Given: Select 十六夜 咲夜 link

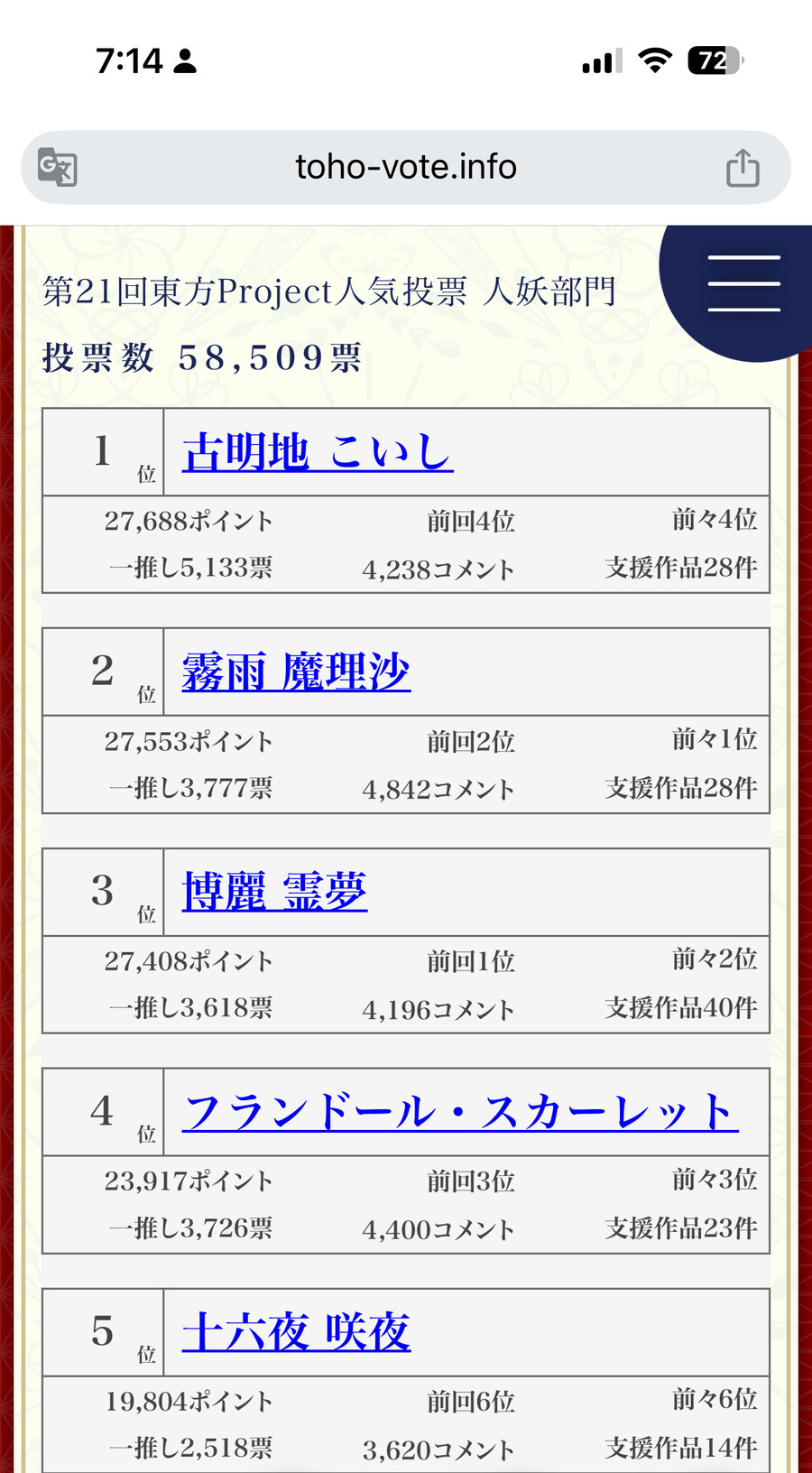Looking at the screenshot, I should click(x=296, y=1332).
